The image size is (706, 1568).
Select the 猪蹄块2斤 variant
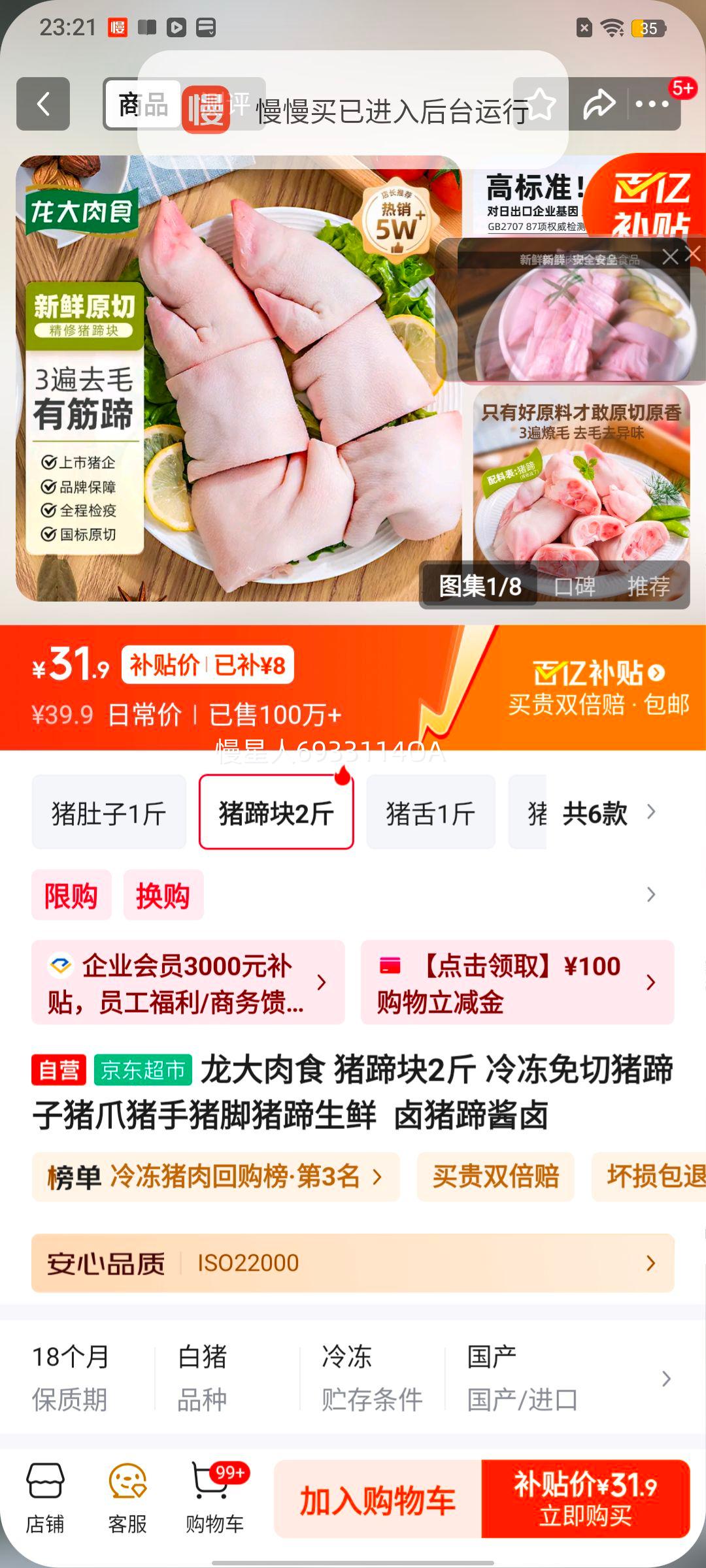coord(275,812)
